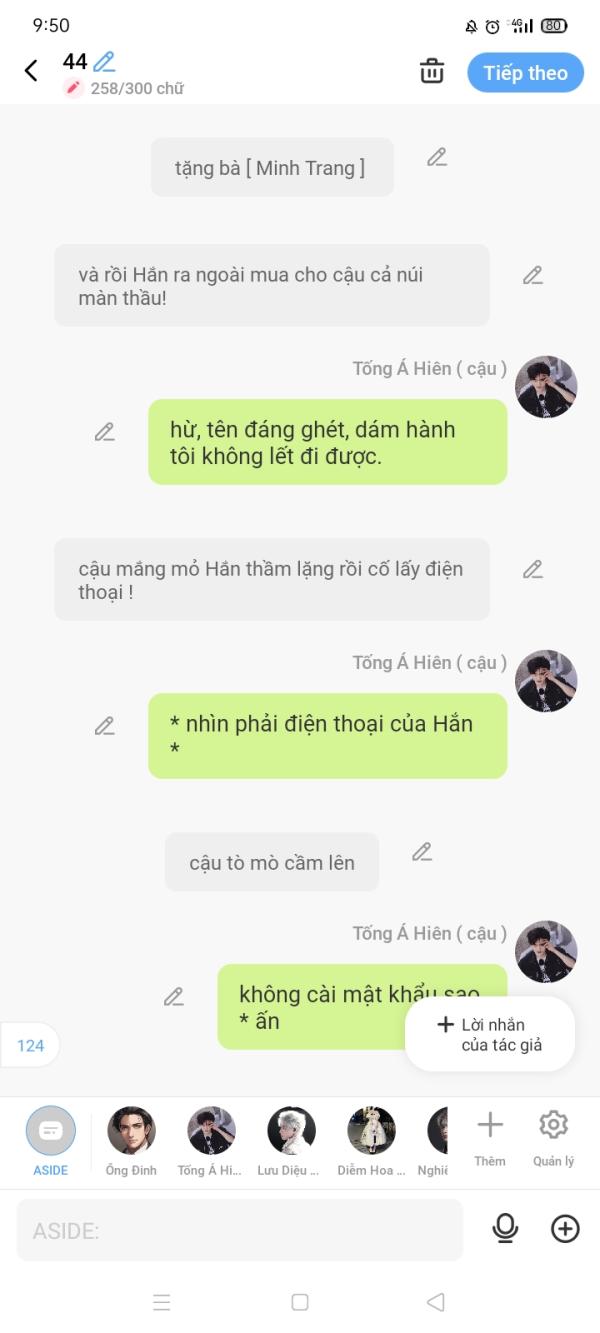Edit the 'tặng bà [ Minh Trang ]' line
The image size is (600, 1333).
click(437, 157)
